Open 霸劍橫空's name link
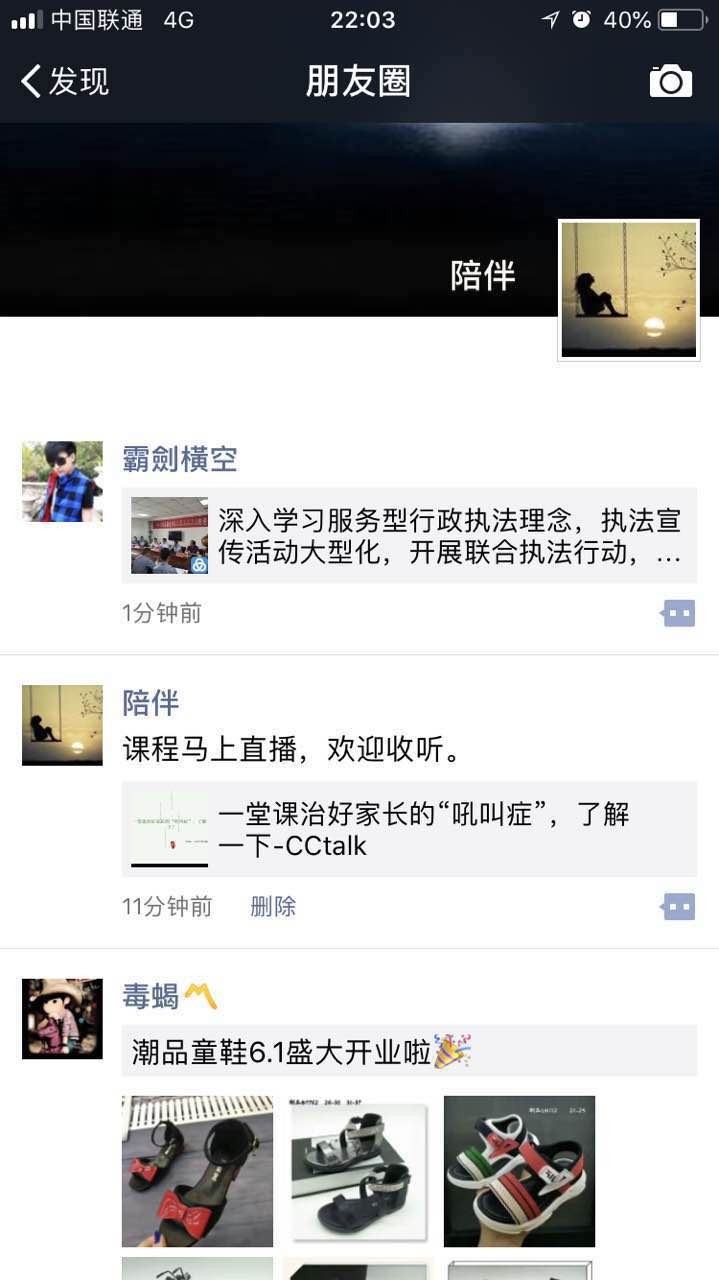Screen dimensions: 719x1280 pyautogui.click(x=180, y=460)
